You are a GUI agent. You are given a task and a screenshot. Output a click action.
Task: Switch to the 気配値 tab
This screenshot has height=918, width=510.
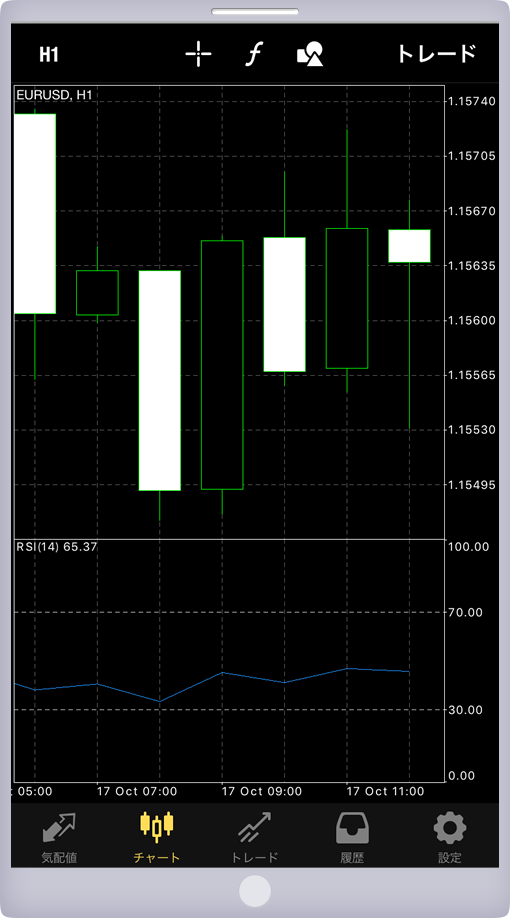click(x=59, y=838)
